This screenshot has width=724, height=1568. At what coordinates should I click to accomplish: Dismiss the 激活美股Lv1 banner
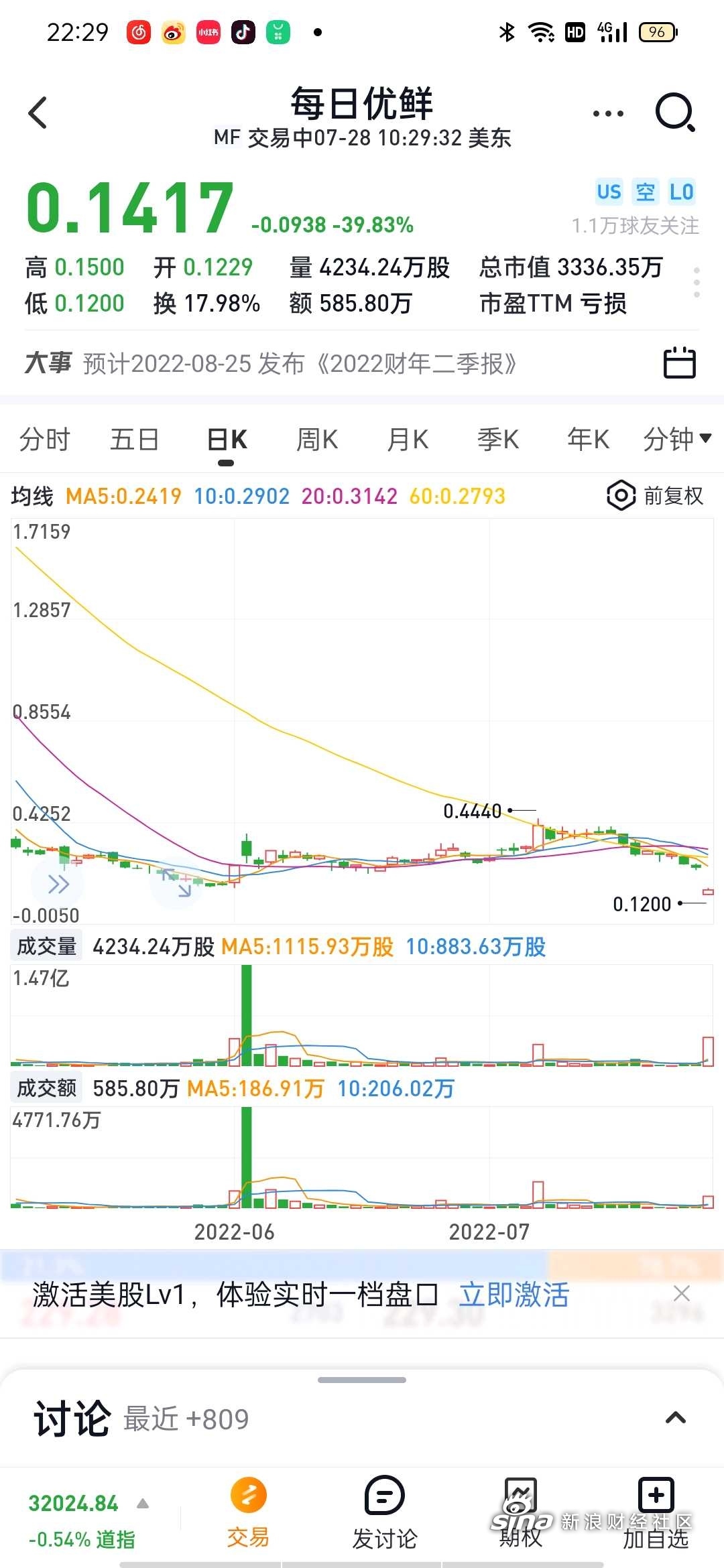(682, 1293)
